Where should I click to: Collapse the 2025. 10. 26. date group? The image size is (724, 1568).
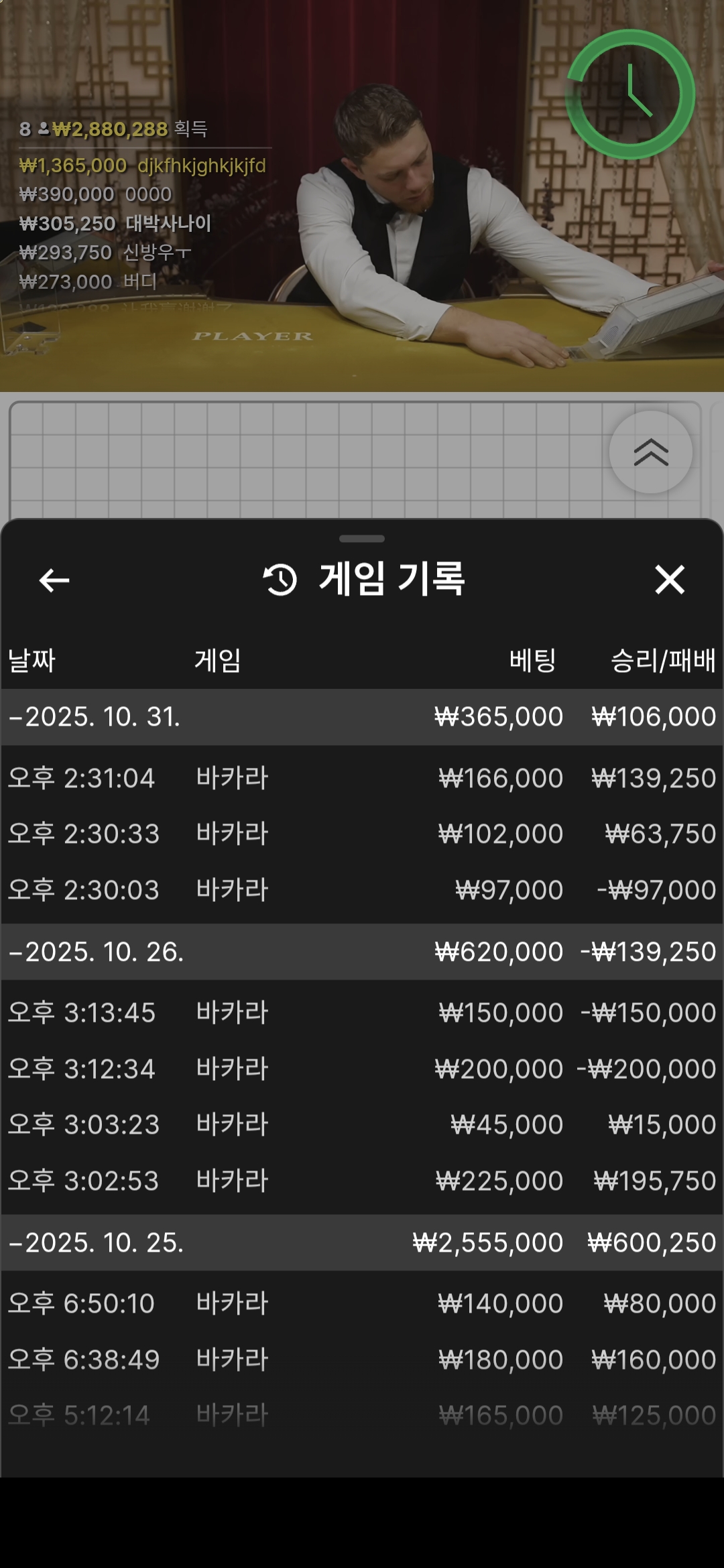362,952
